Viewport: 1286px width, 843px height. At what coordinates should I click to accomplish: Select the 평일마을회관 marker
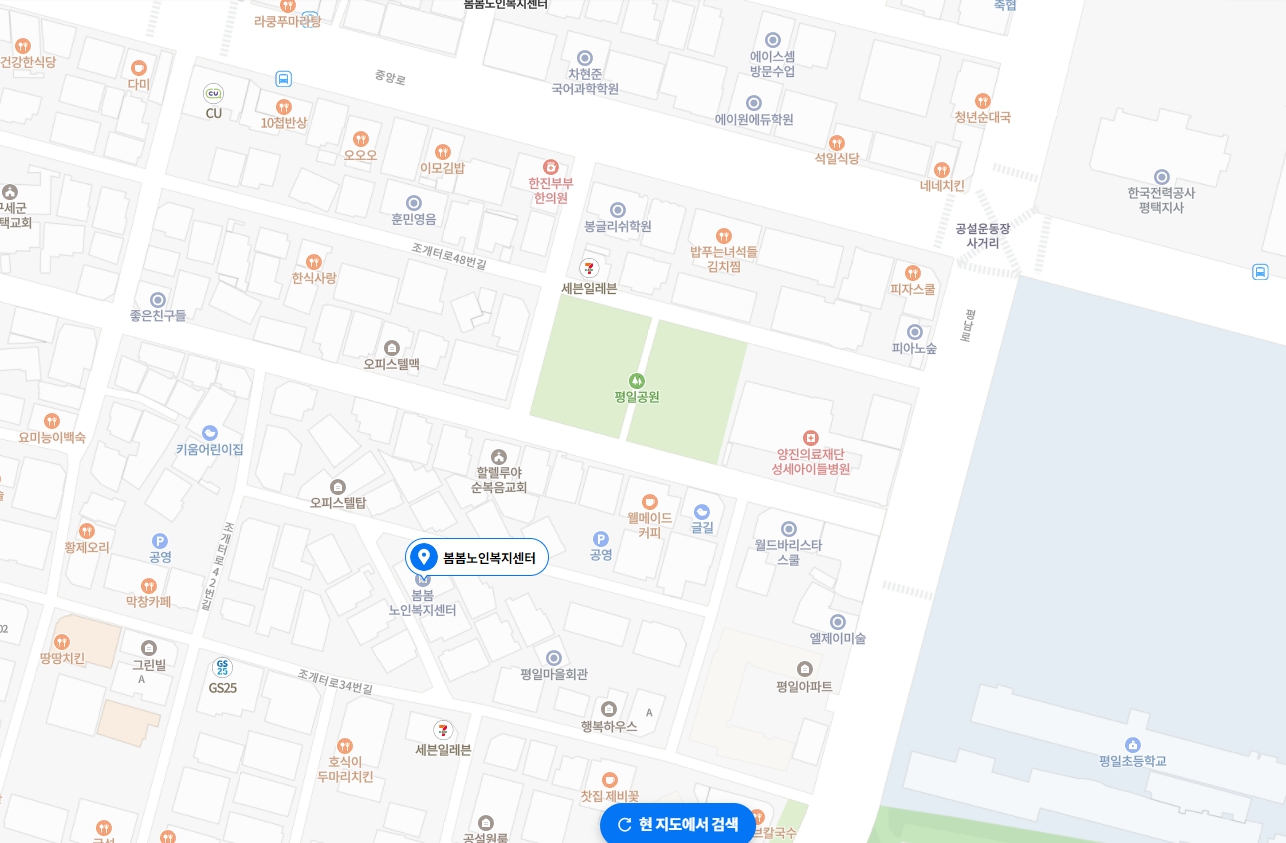(554, 657)
